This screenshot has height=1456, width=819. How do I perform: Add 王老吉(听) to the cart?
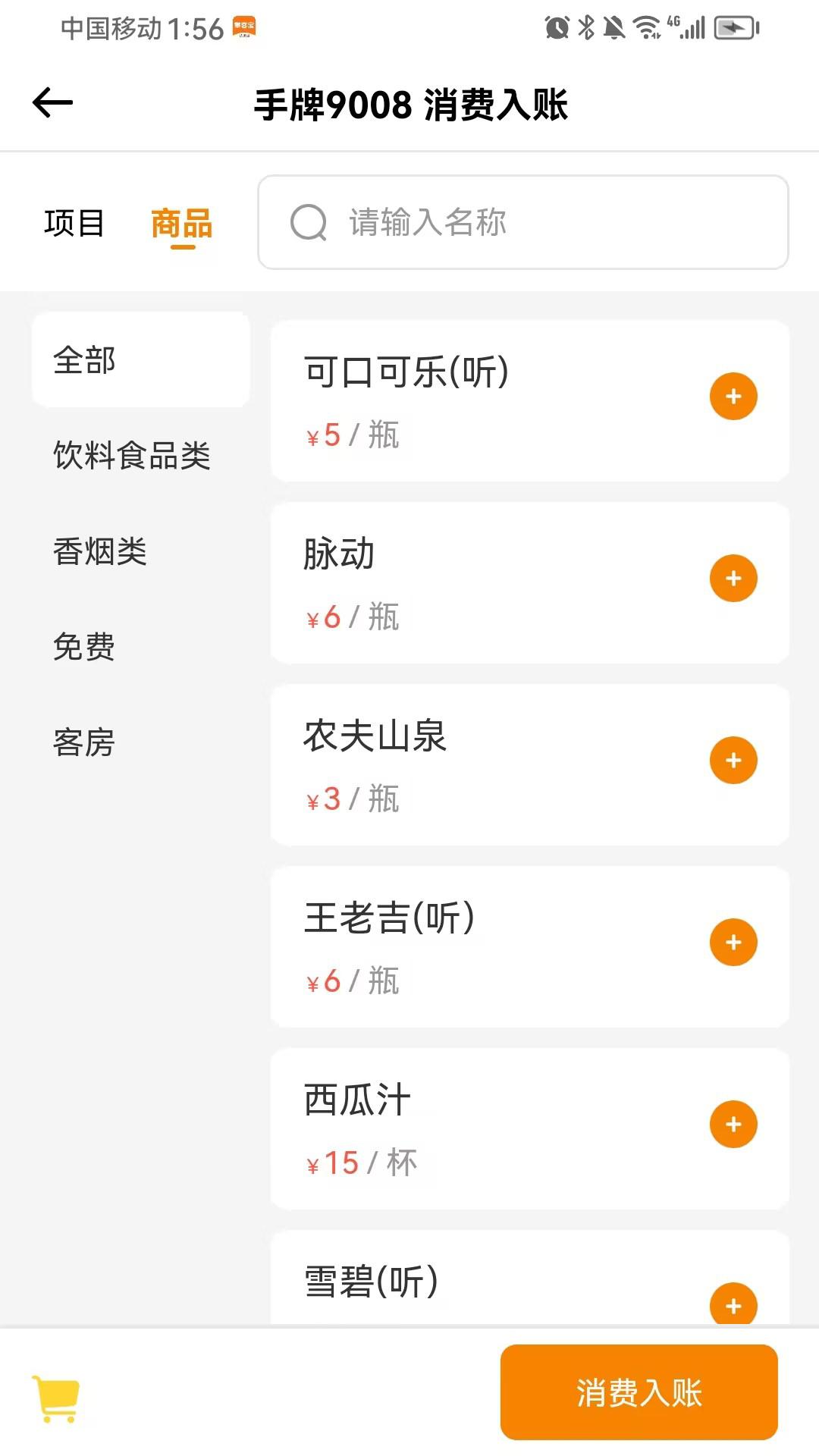coord(733,943)
